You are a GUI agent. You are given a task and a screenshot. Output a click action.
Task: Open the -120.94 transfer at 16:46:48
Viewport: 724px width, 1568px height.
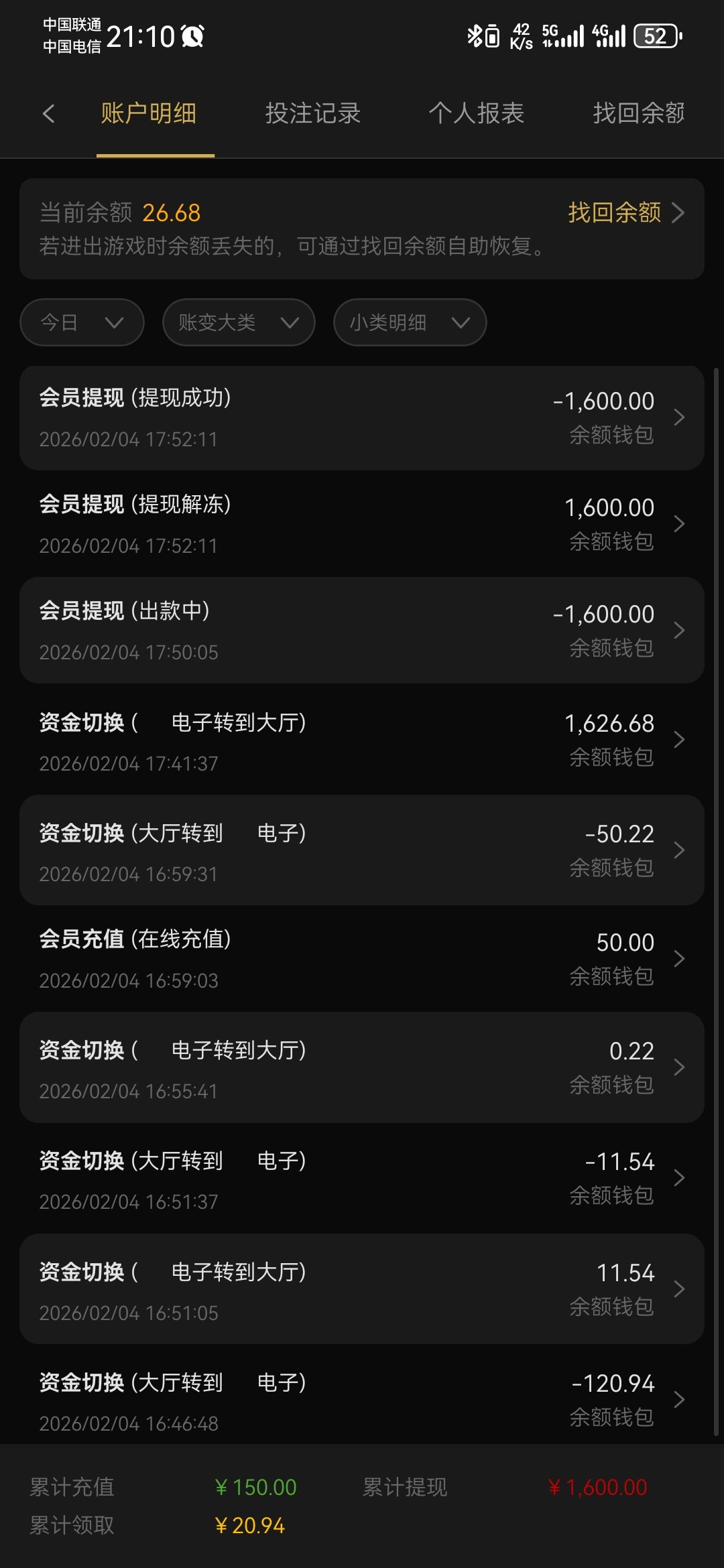click(362, 1400)
